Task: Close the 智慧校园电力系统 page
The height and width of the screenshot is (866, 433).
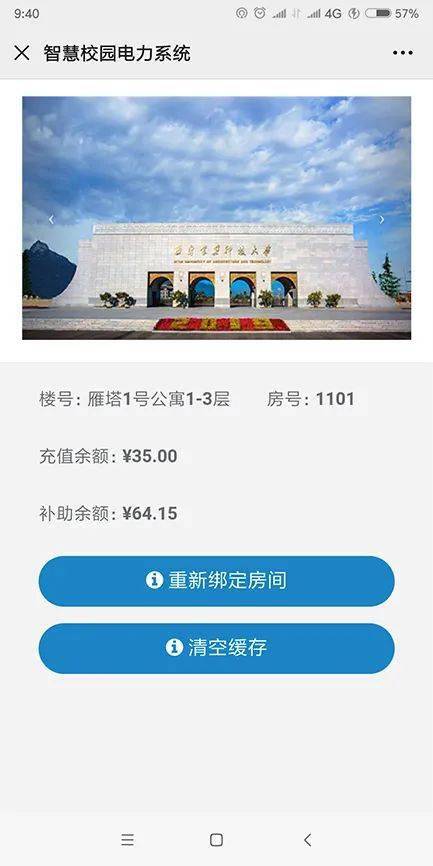Action: coord(22,53)
